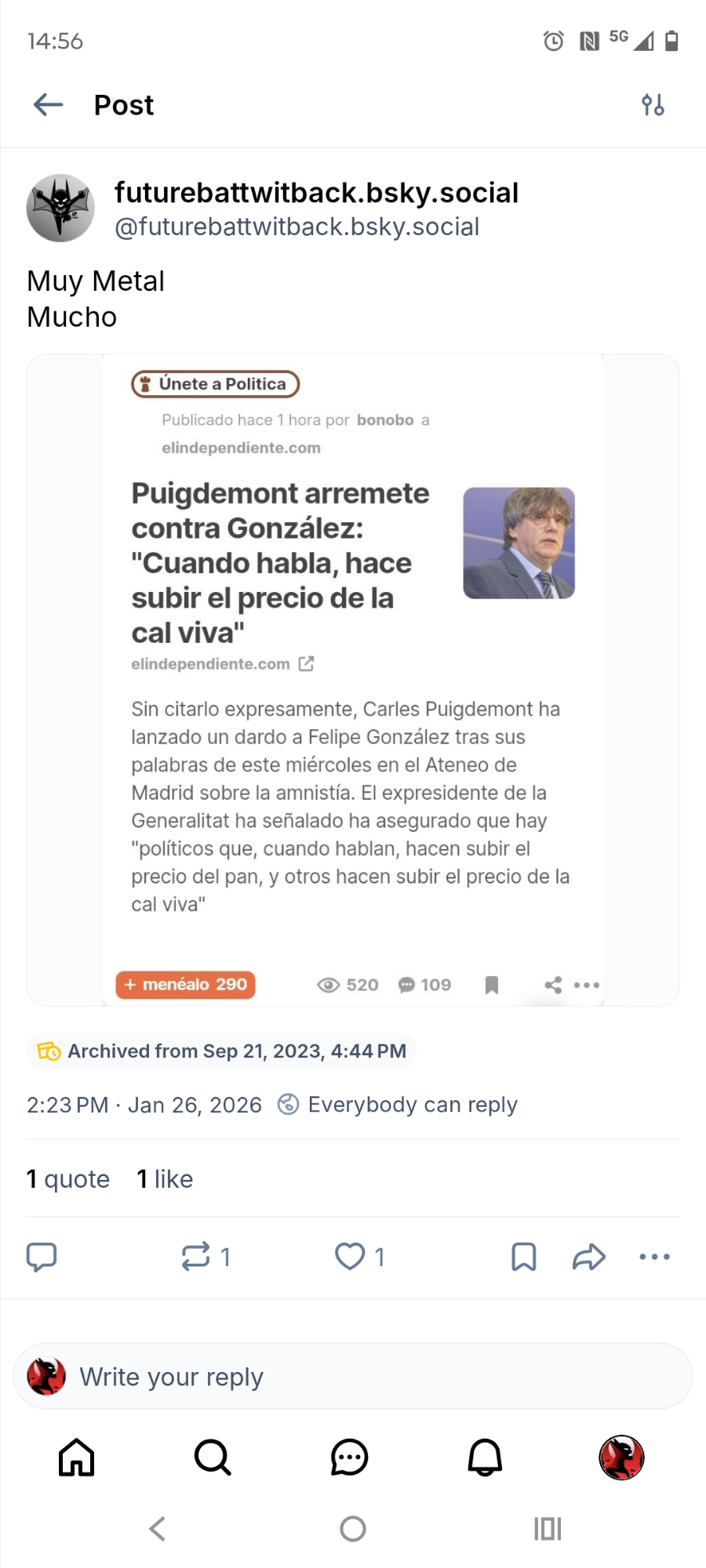706x1568 pixels.
Task: Share this post via arrow icon
Action: 588,1257
